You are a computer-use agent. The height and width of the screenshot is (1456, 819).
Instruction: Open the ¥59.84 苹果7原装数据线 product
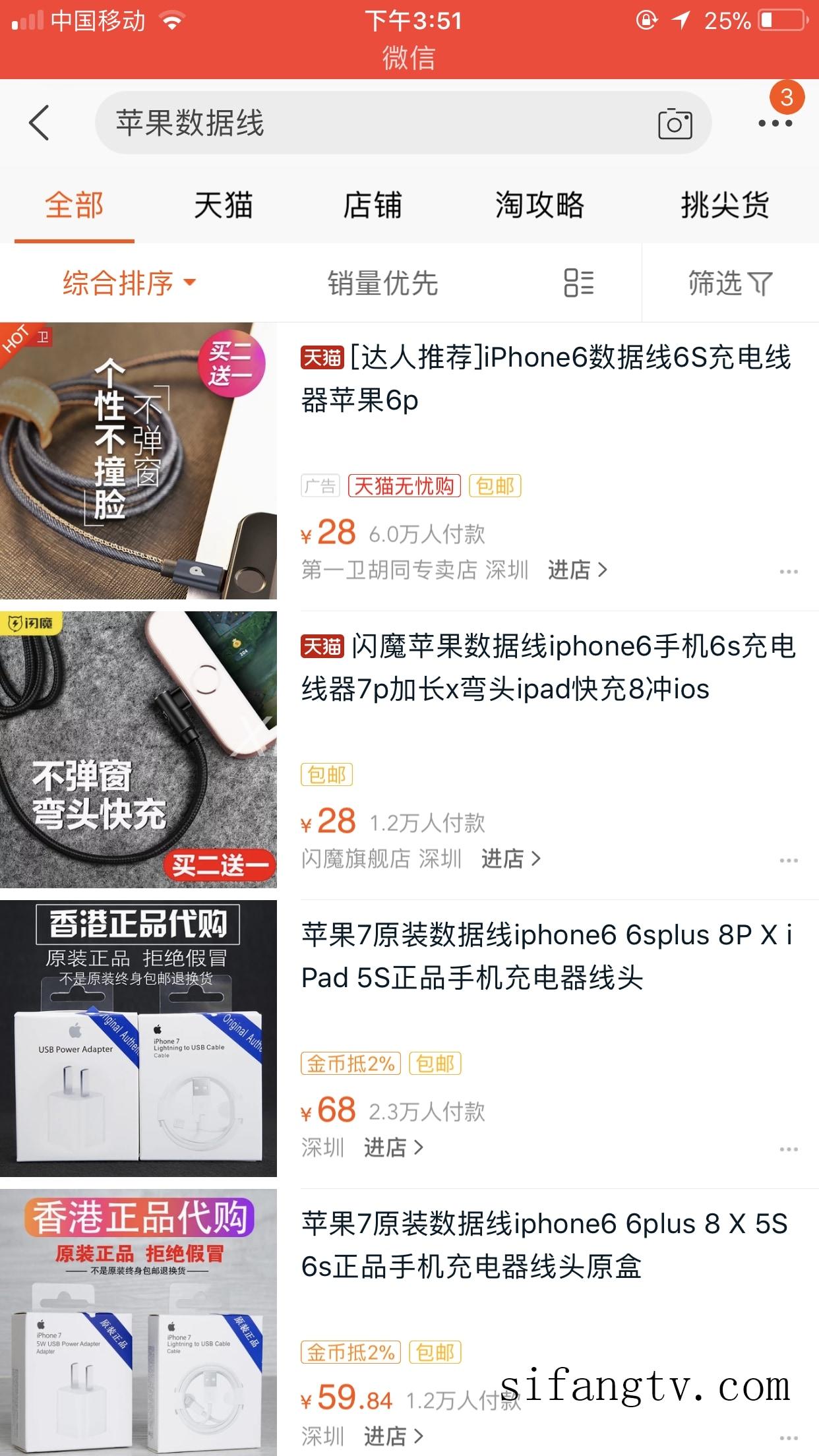coord(545,1245)
